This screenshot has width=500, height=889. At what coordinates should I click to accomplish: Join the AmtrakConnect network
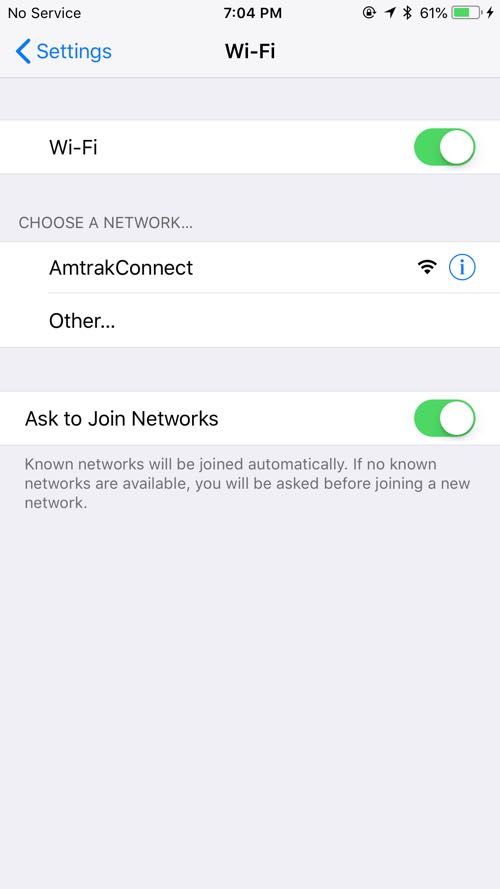coord(250,268)
